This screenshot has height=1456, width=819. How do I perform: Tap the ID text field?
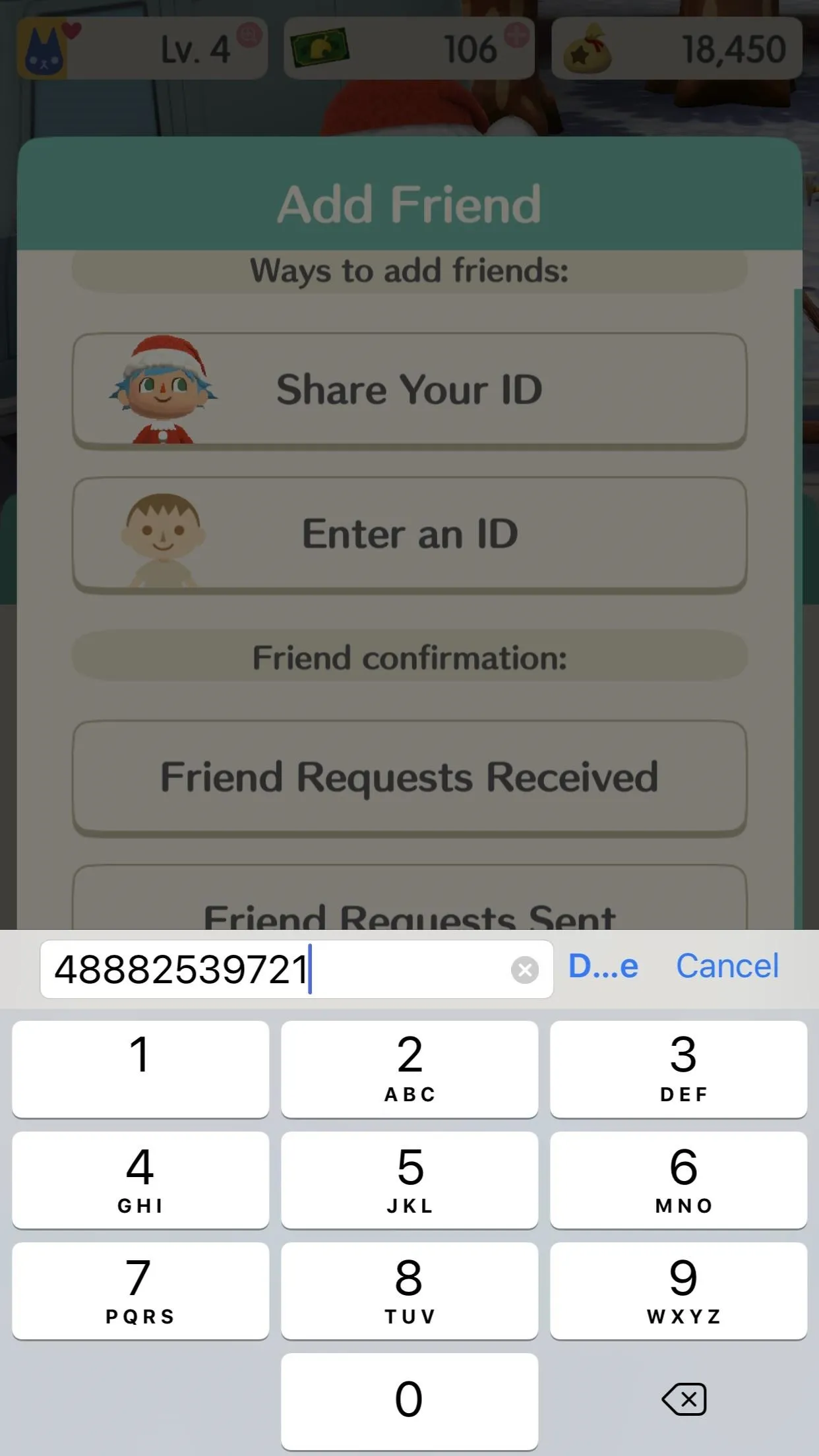pyautogui.click(x=297, y=969)
